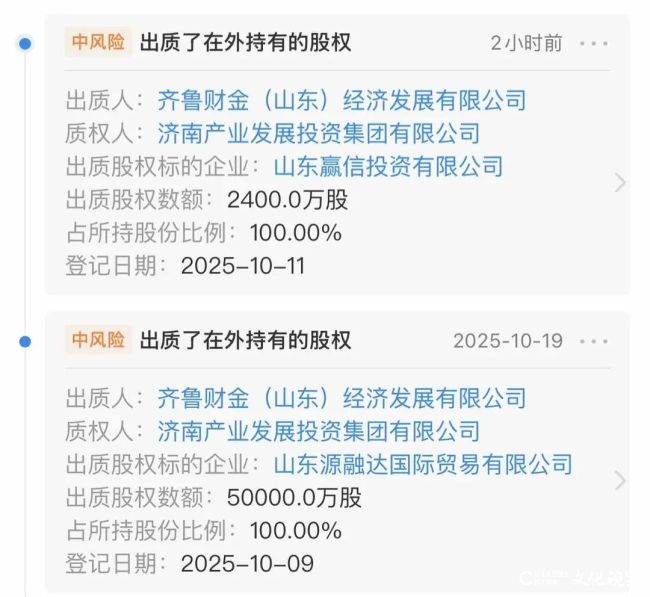Open the 山东源融达国际贸易有限公司 company link
Image resolution: width=650 pixels, height=597 pixels.
(423, 465)
